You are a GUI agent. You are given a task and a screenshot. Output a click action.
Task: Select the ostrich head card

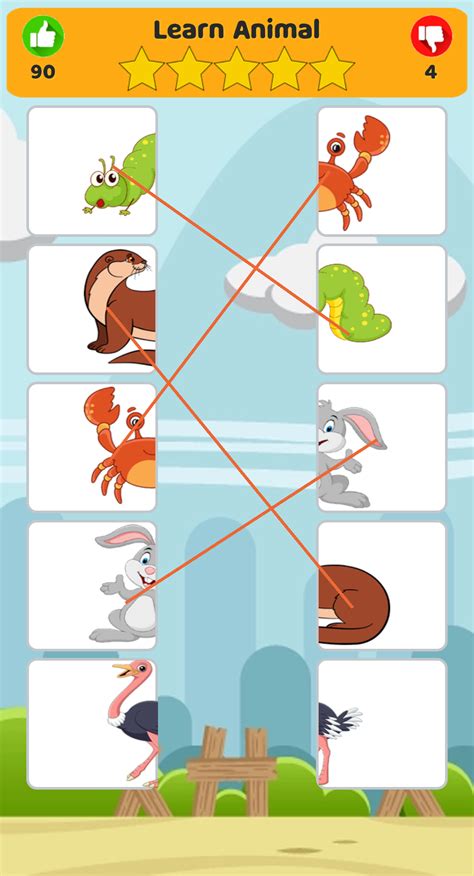(92, 724)
